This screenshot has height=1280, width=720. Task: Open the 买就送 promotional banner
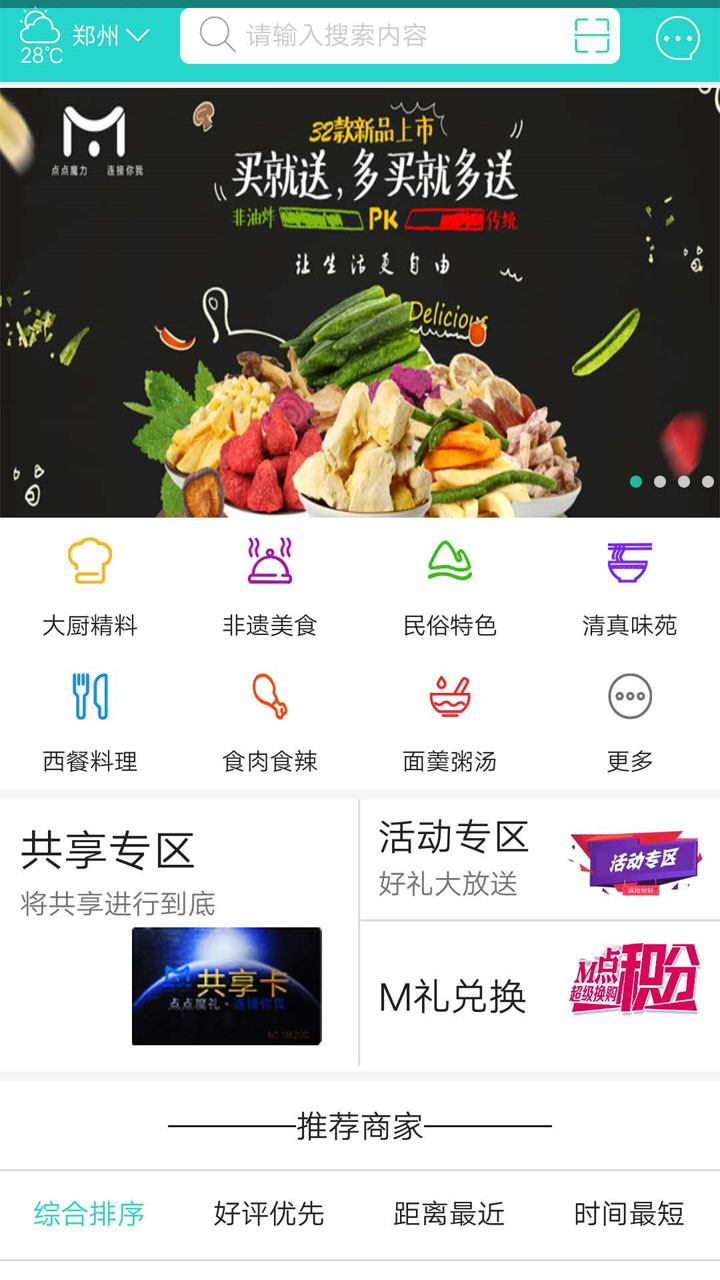(x=360, y=302)
